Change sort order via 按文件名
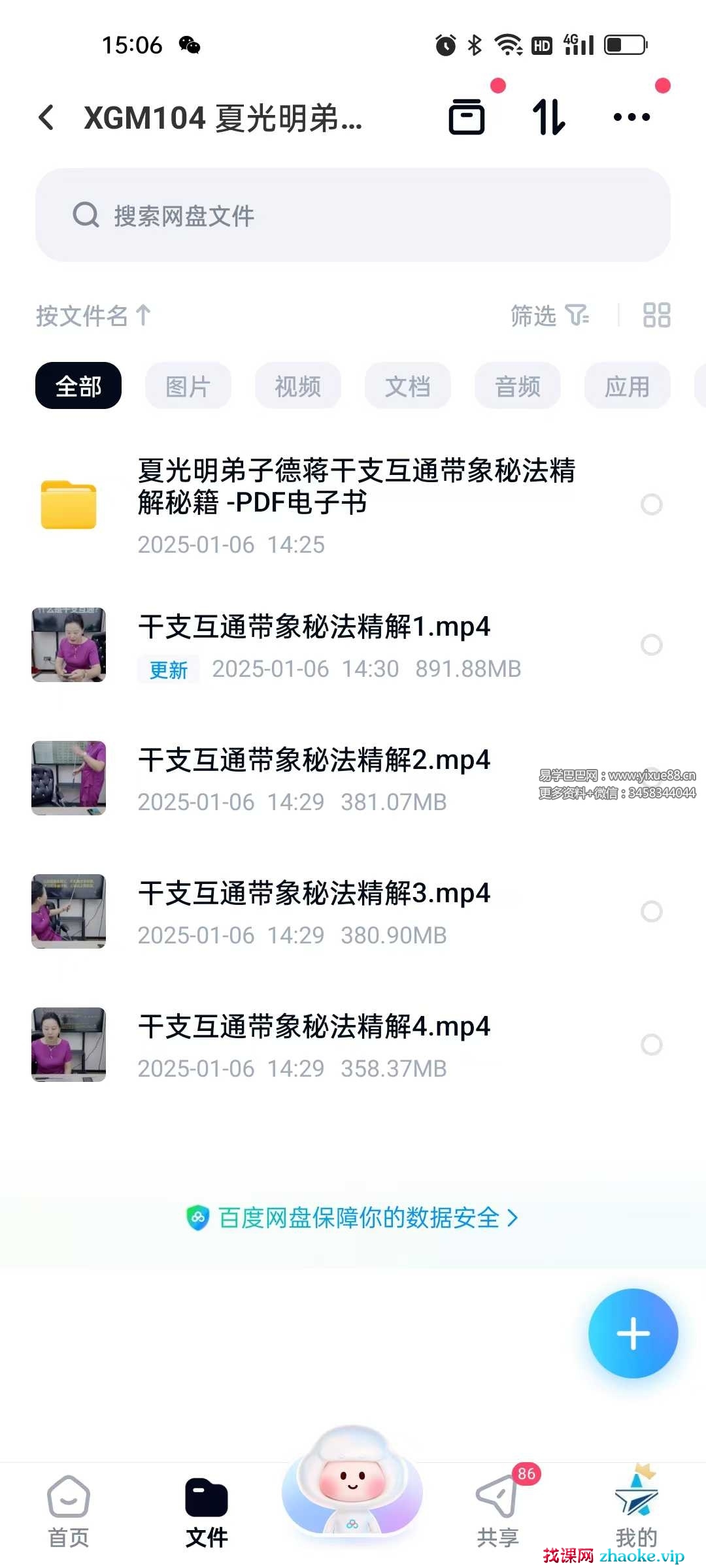706x1568 pixels. click(93, 316)
